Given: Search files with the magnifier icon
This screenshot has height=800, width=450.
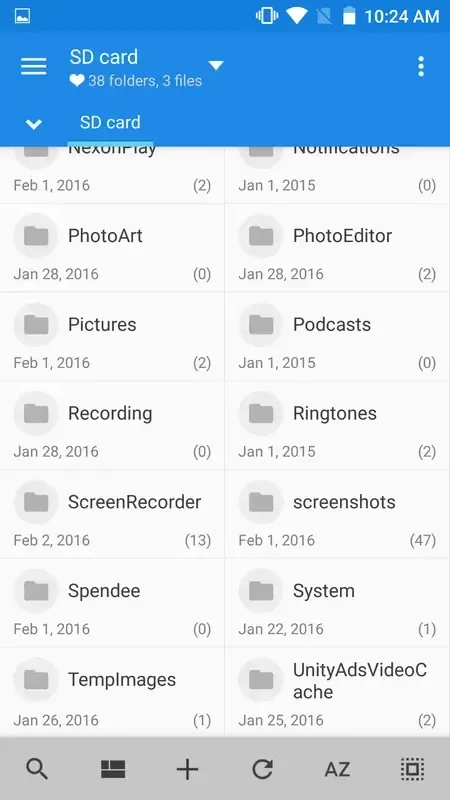Looking at the screenshot, I should [37, 769].
